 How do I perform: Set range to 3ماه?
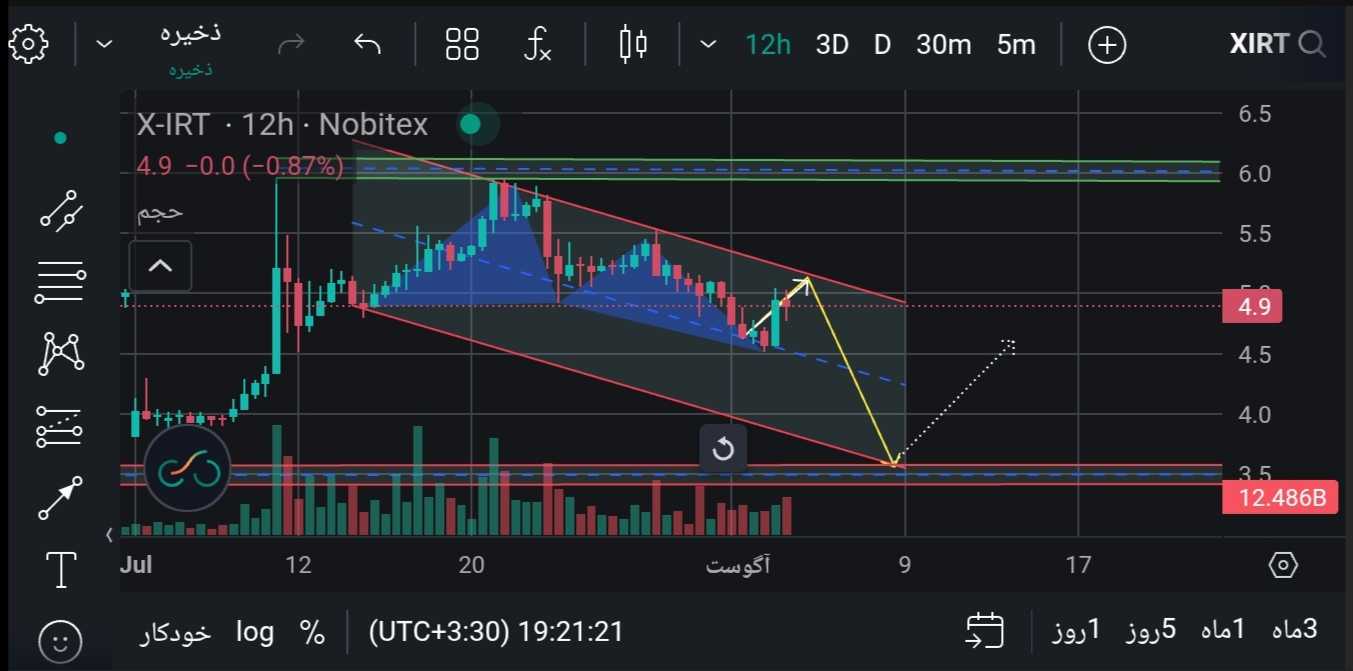1294,630
